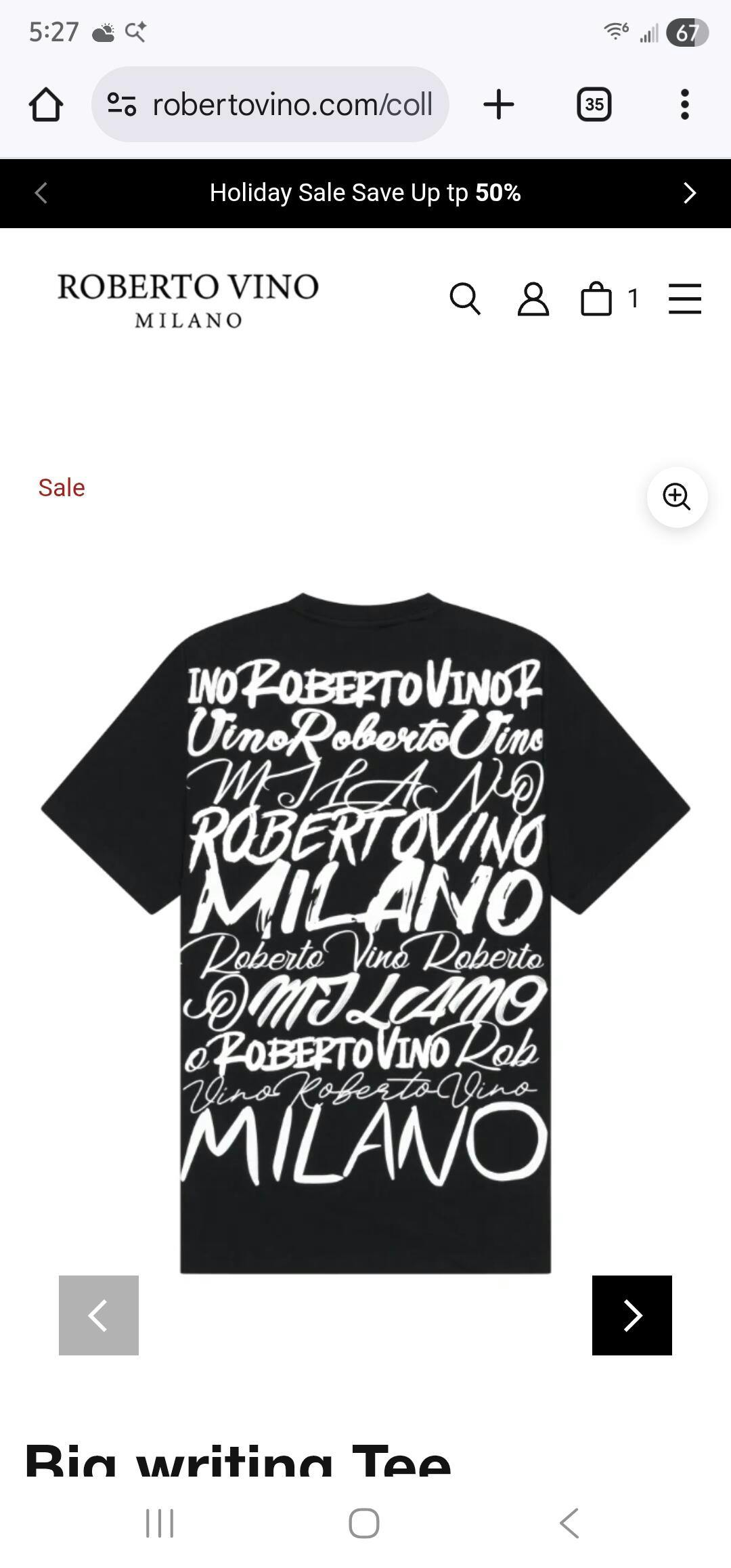Screen dimensions: 731x1568
Task: Go to the browser home page
Action: tap(46, 105)
